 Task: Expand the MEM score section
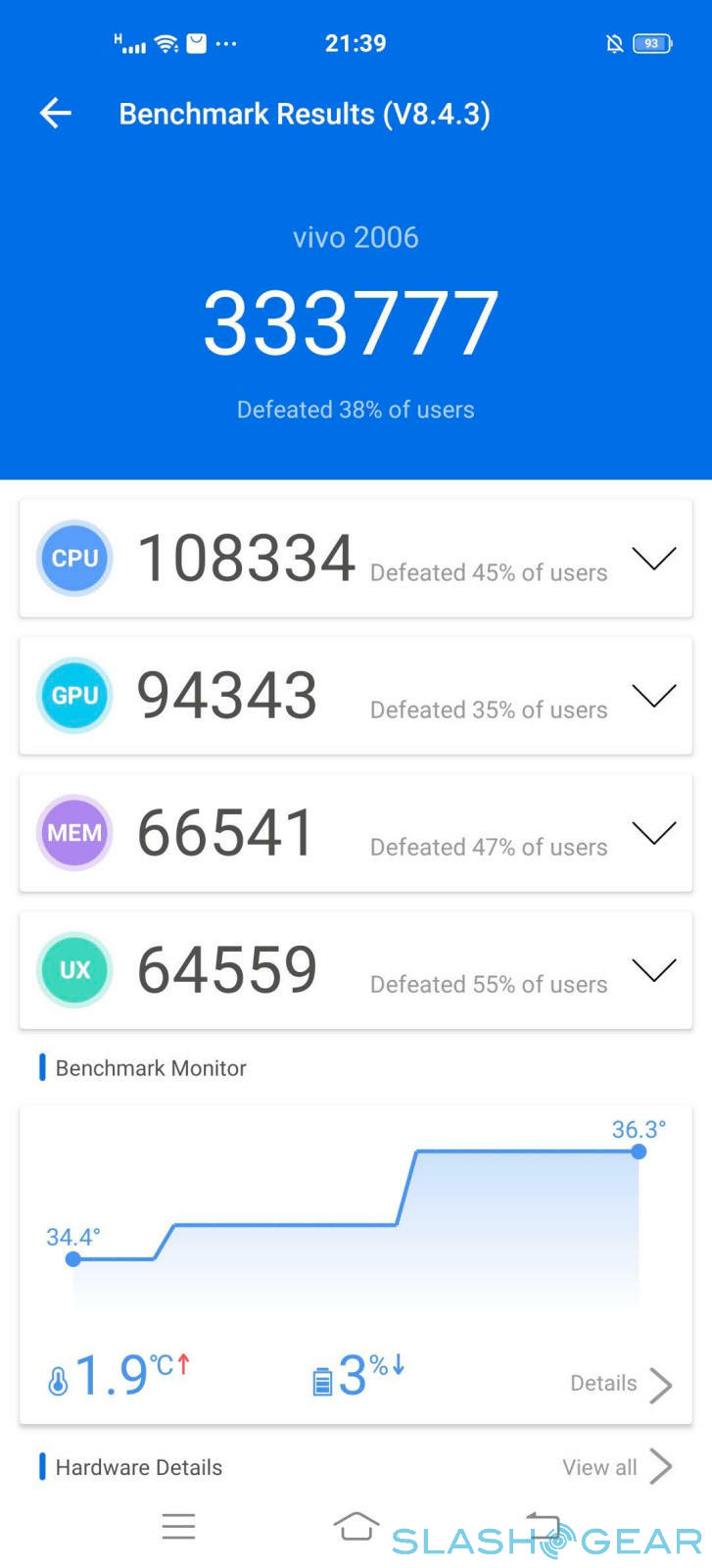[653, 833]
